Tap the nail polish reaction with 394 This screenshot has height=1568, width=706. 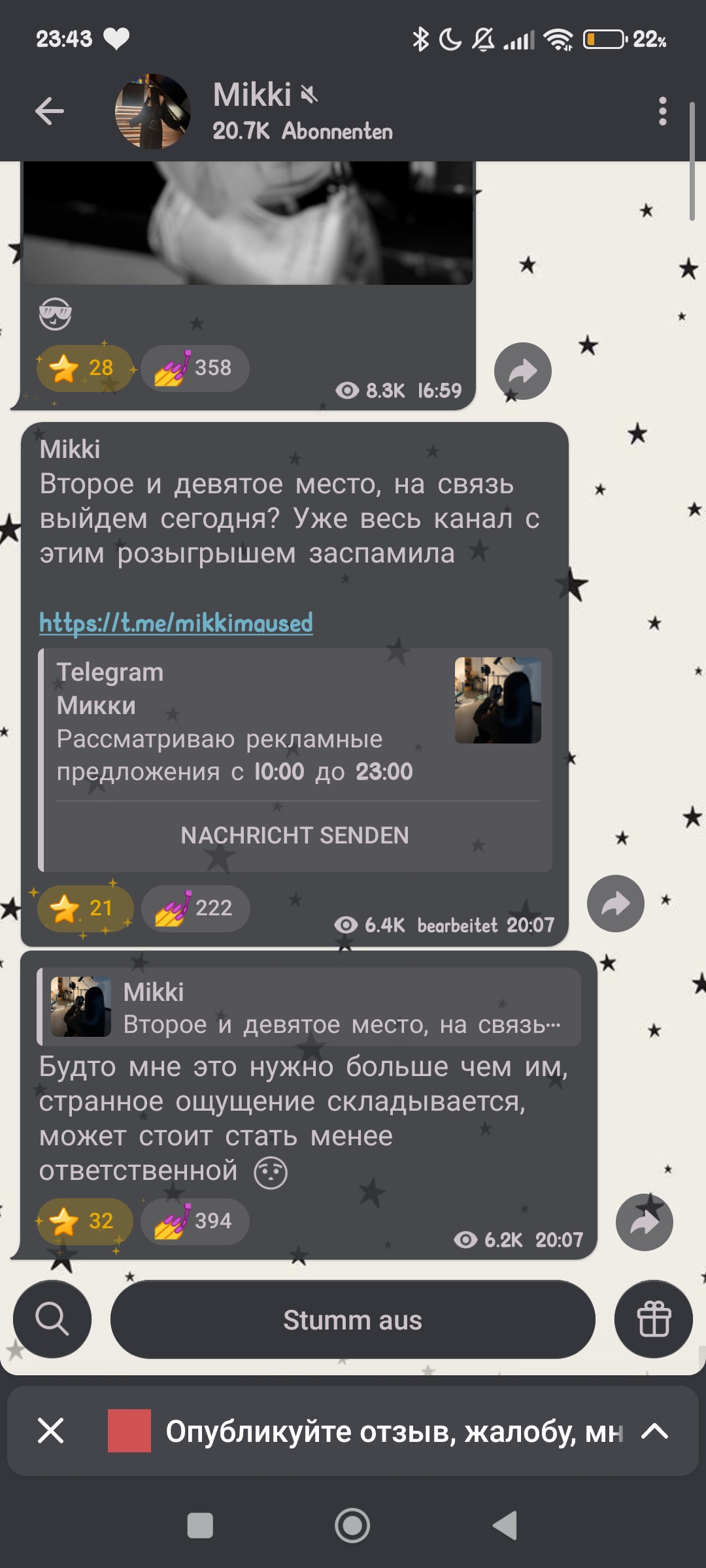[x=195, y=1221]
